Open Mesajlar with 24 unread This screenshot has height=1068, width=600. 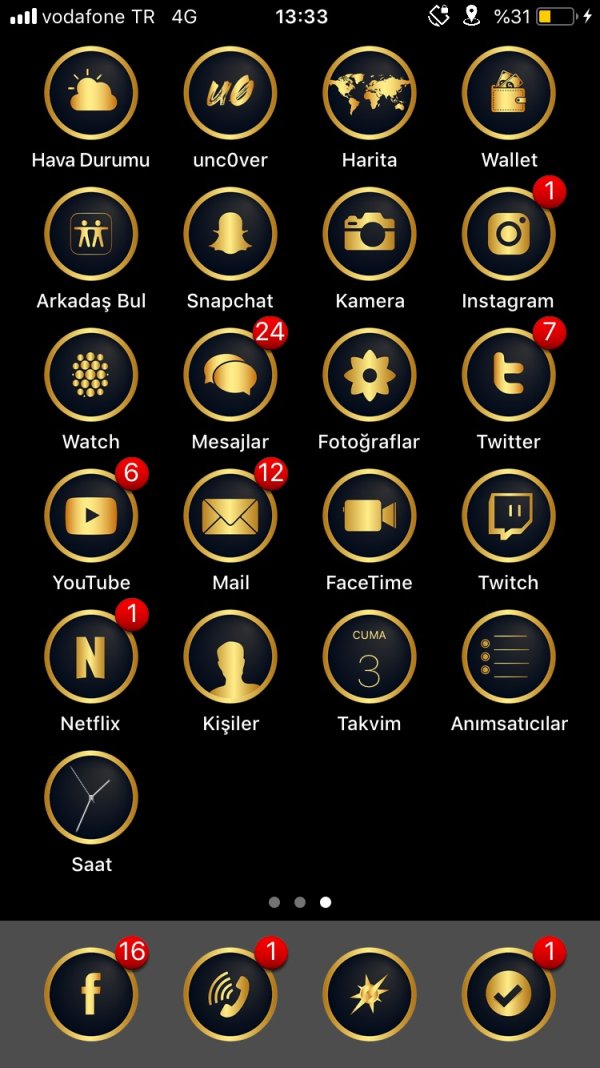click(x=230, y=375)
